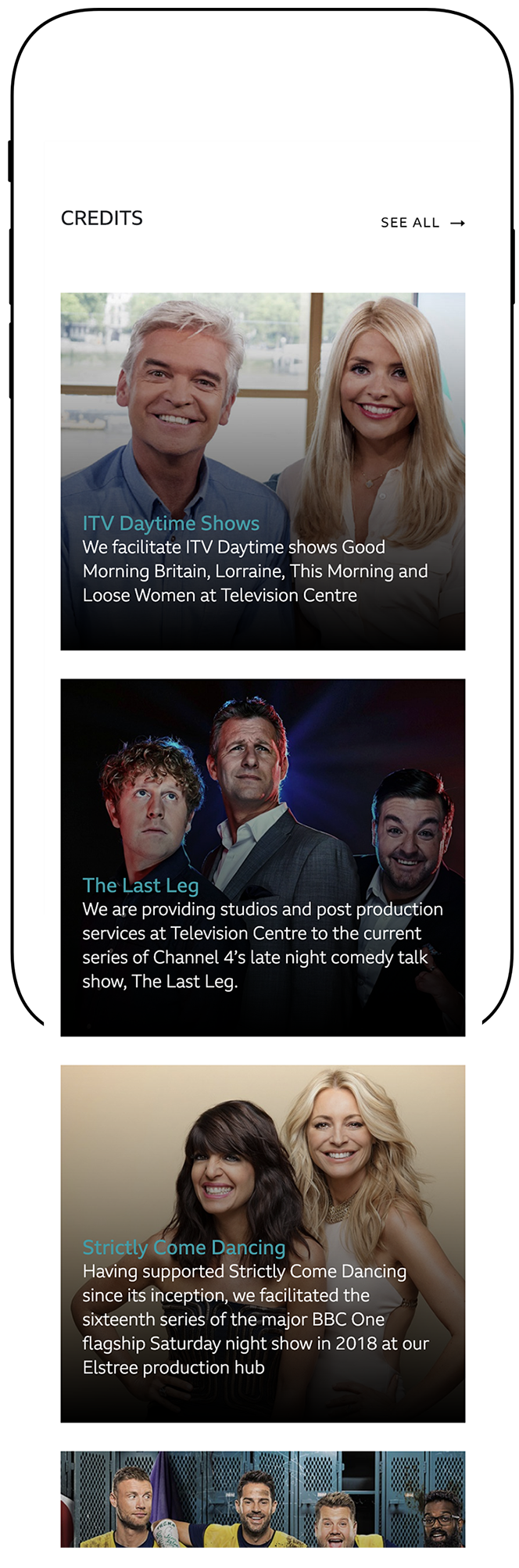View The Last Leg credit card
Screen dimensions: 519x1568
click(x=263, y=857)
